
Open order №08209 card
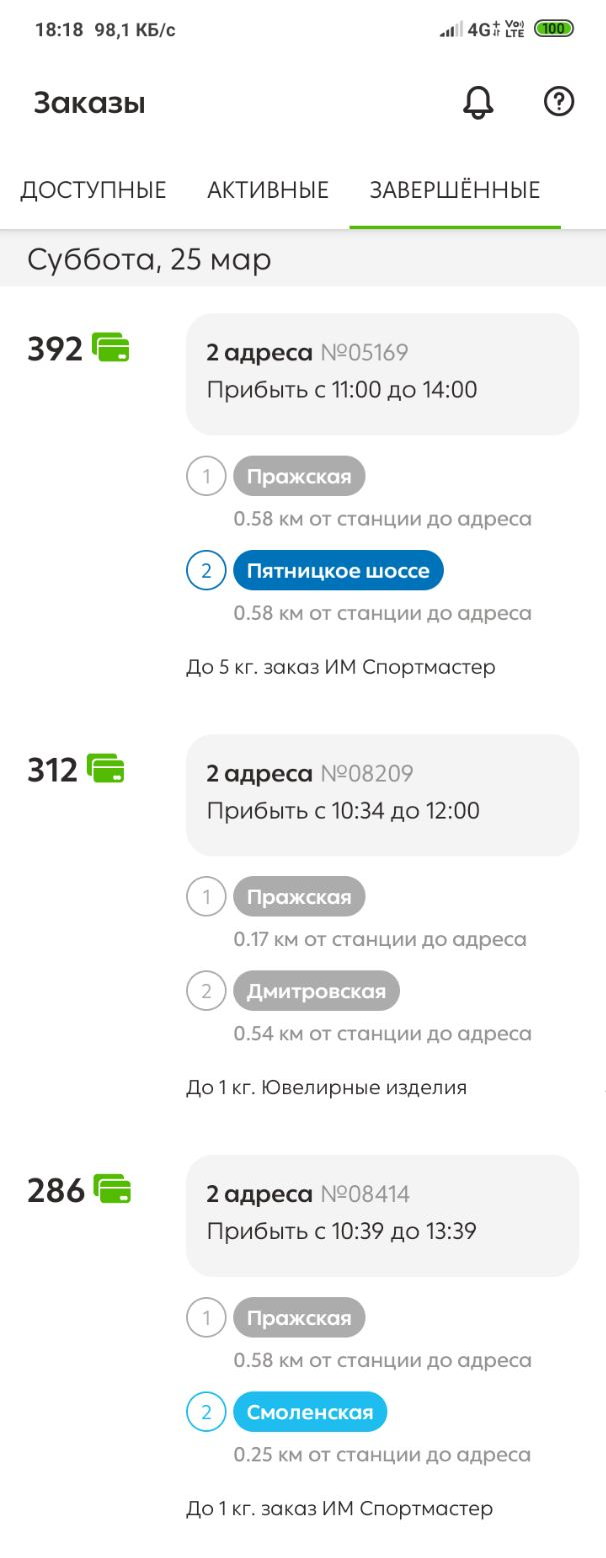382,794
